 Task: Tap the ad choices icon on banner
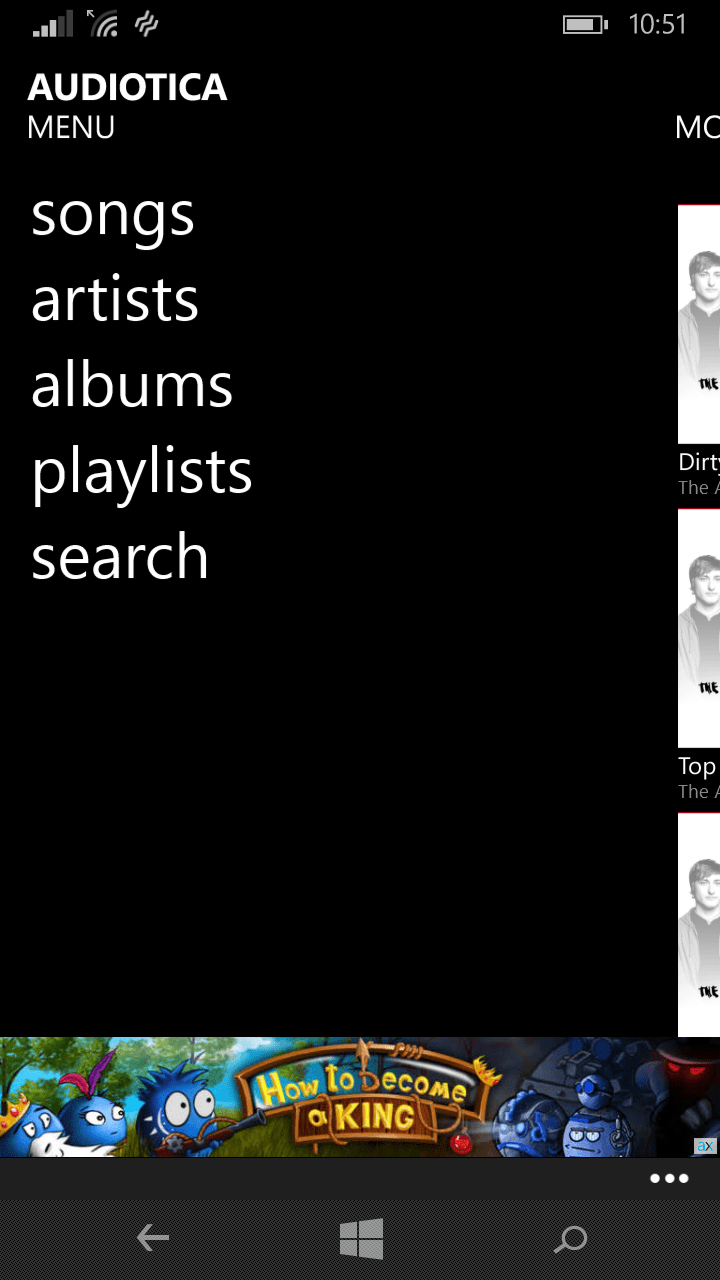(x=705, y=1146)
